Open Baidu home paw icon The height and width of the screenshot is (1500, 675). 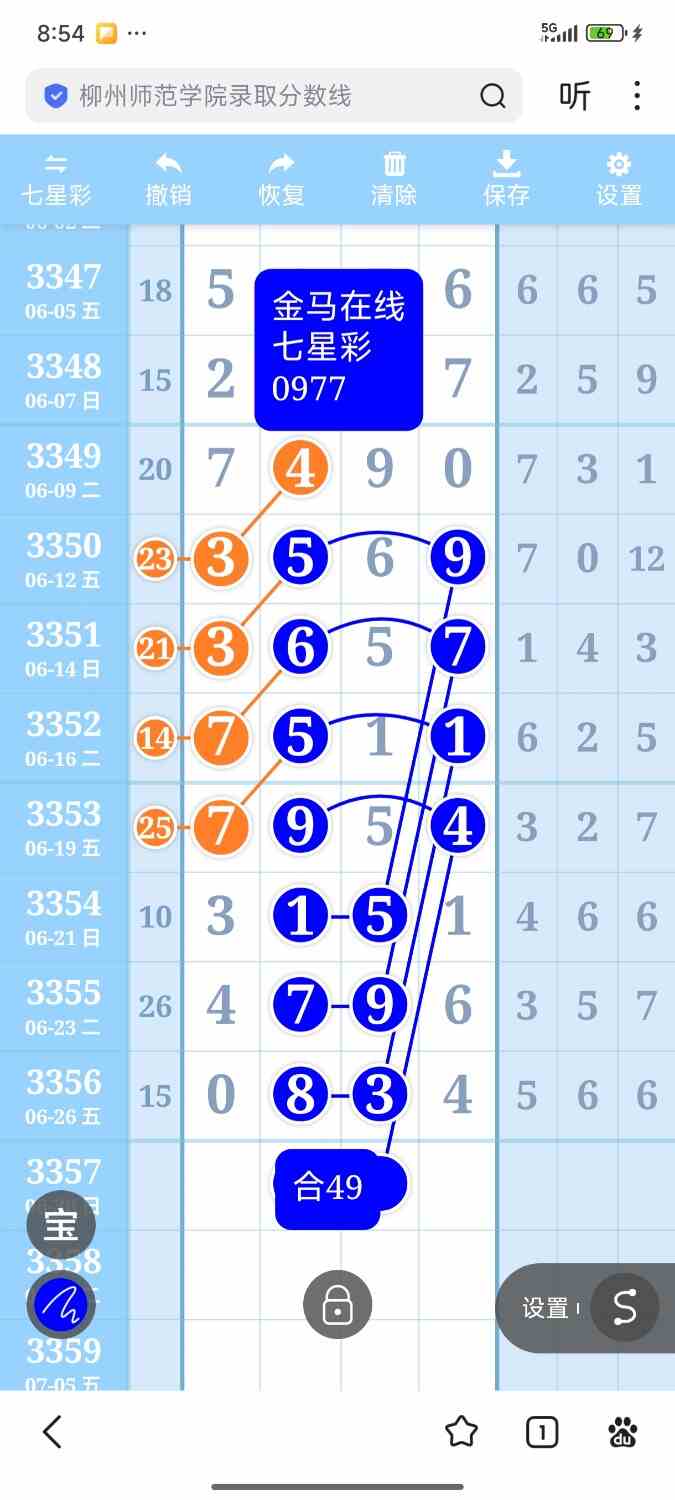[x=623, y=1432]
